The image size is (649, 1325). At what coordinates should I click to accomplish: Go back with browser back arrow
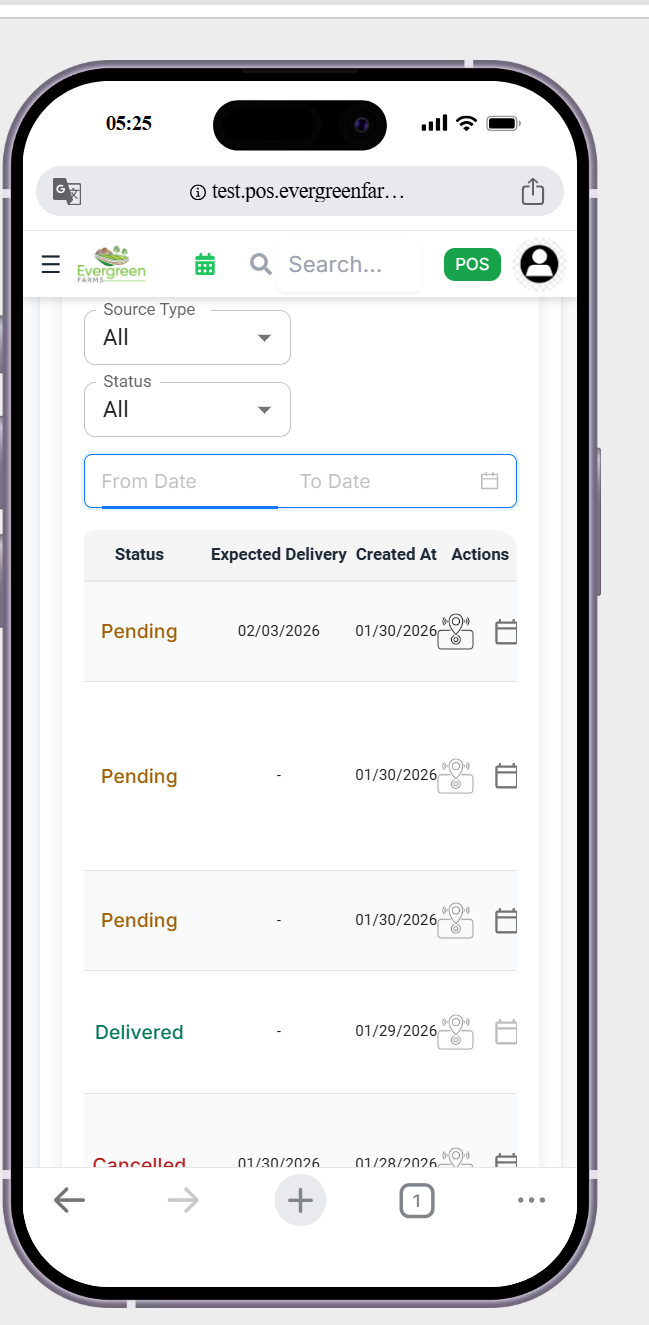tap(69, 1200)
